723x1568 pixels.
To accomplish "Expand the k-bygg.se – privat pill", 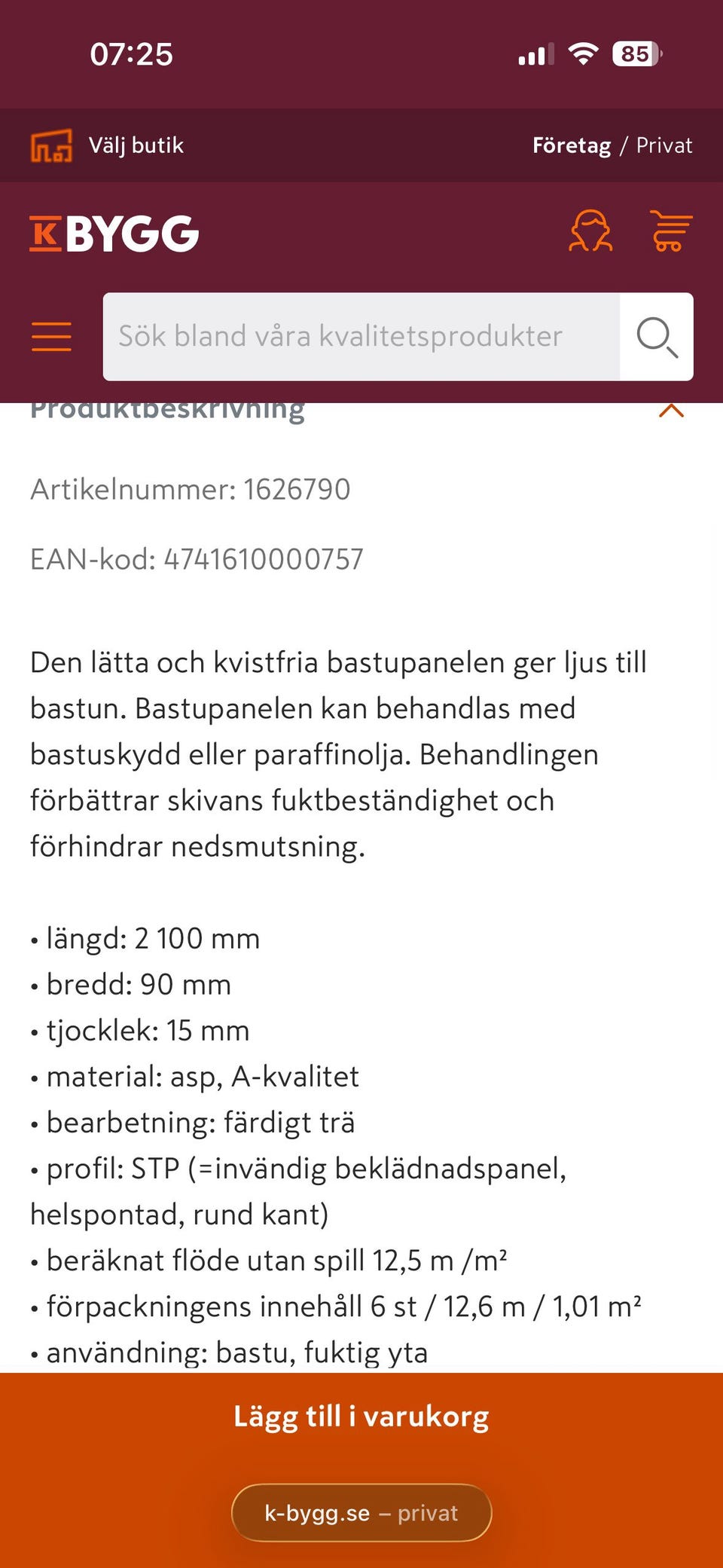I will tap(361, 1512).
